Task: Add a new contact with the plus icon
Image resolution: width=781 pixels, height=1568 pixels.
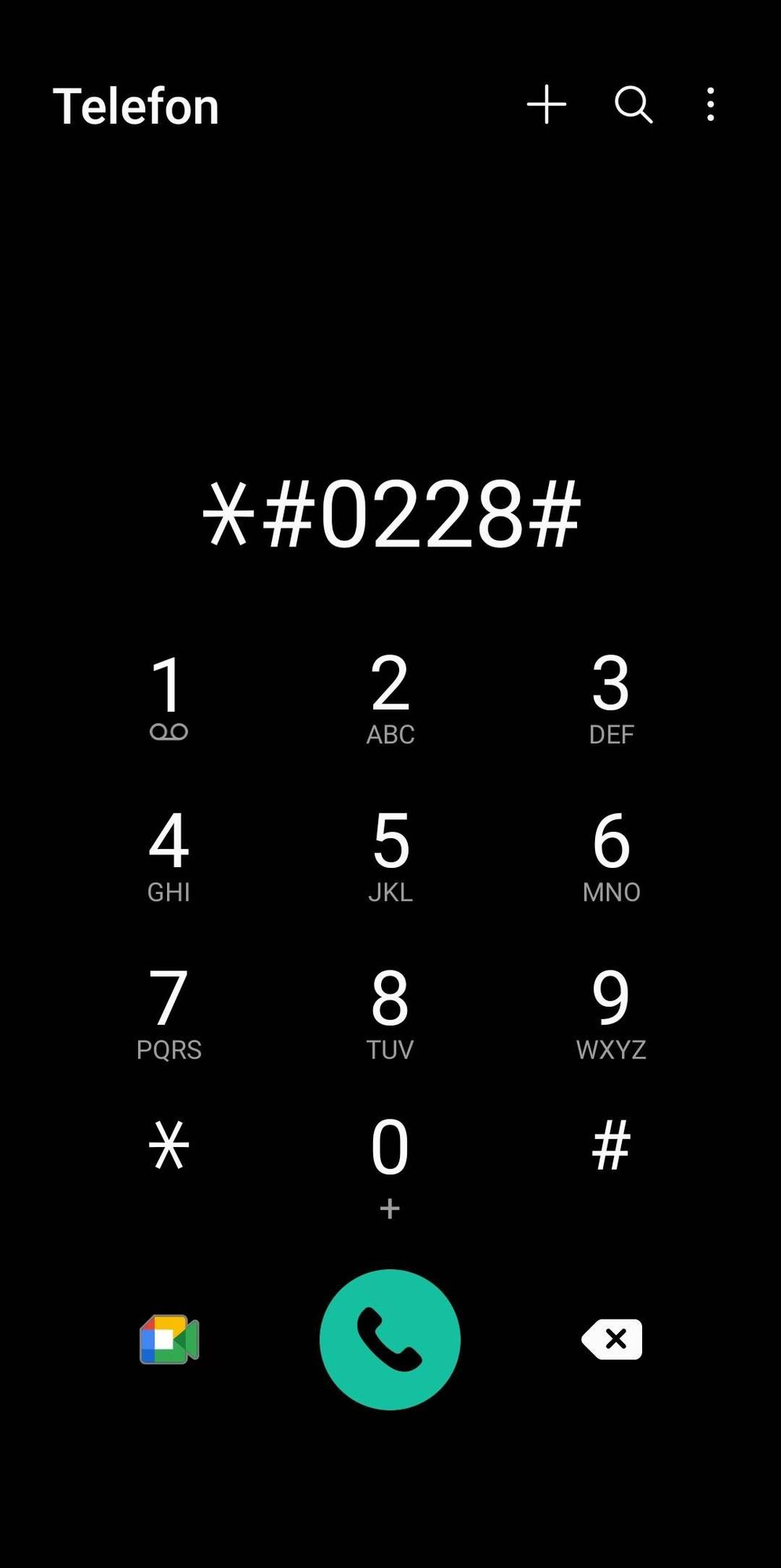Action: pos(547,105)
